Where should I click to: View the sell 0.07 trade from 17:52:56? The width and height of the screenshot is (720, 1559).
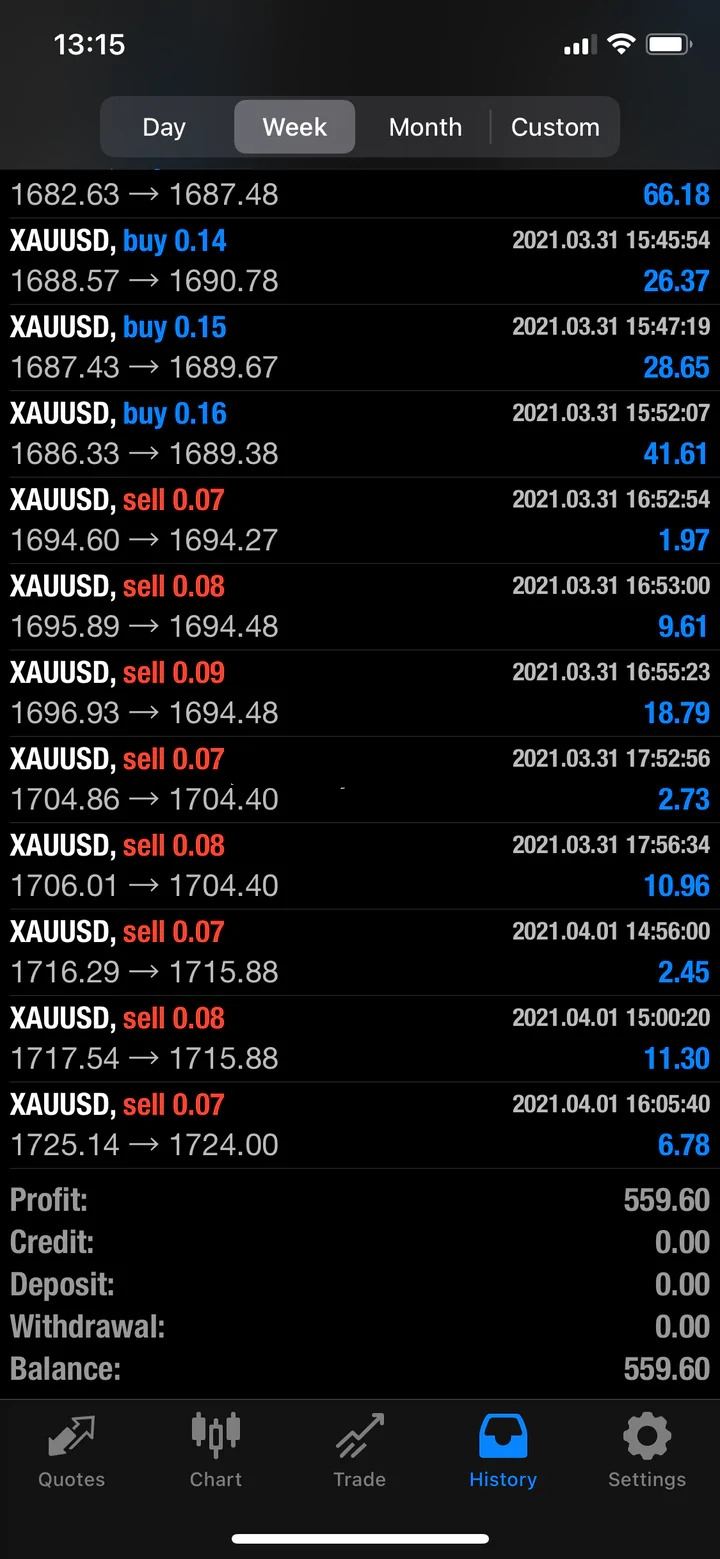click(360, 779)
